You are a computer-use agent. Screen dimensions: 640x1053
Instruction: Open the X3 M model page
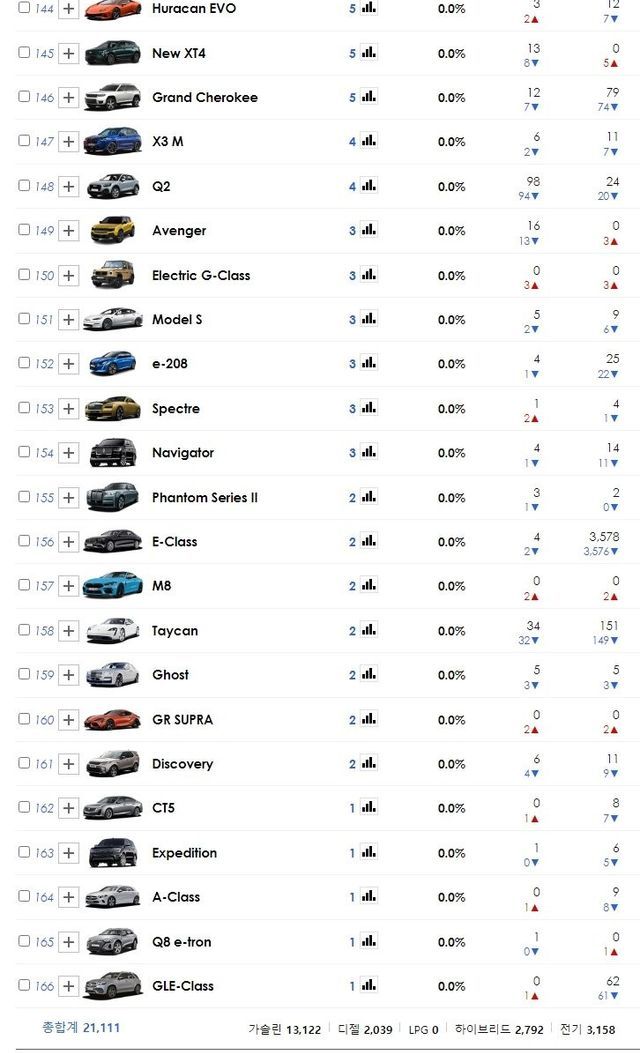(167, 142)
